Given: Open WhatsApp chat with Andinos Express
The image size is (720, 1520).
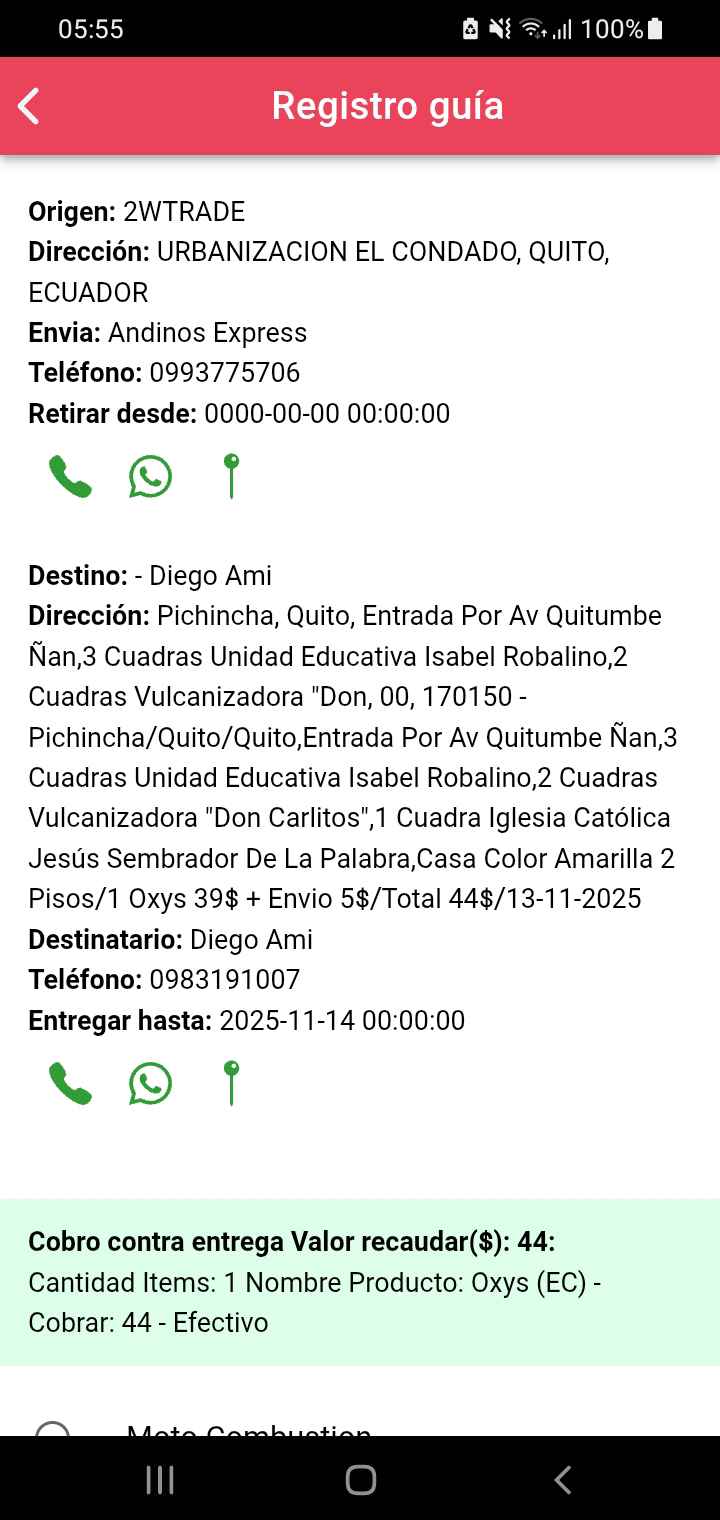Looking at the screenshot, I should pyautogui.click(x=150, y=477).
